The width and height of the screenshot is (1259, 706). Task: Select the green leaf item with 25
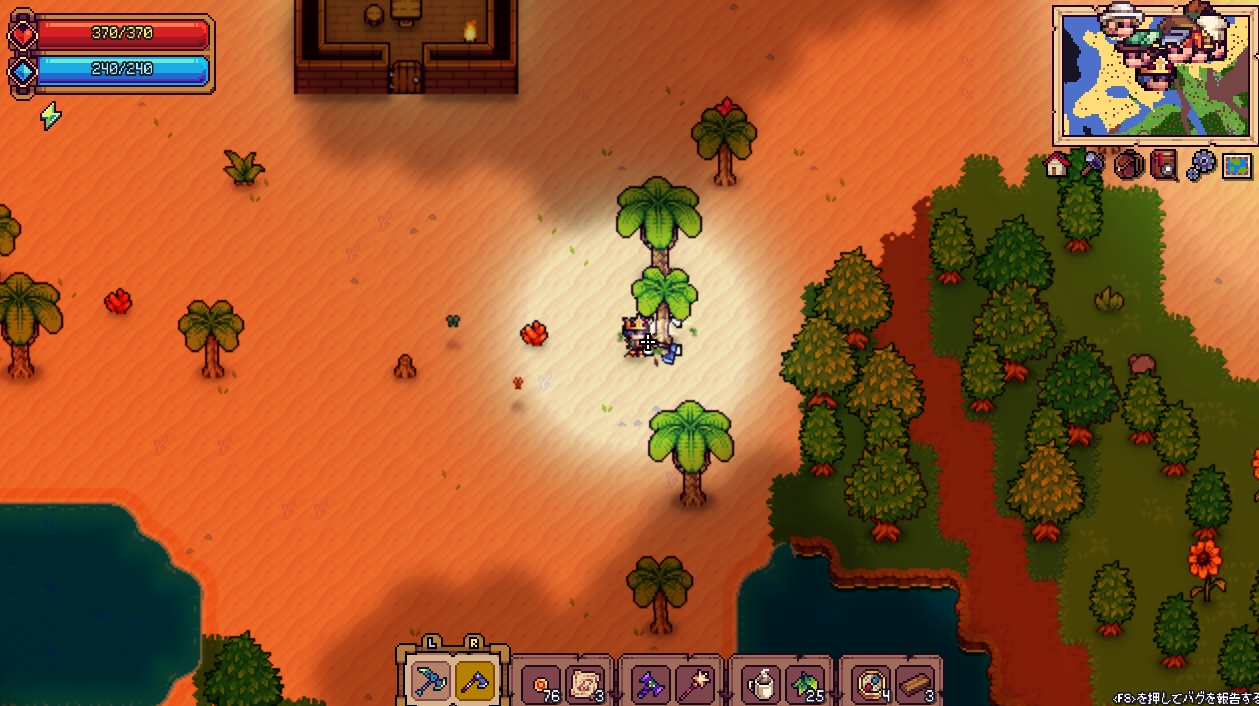(805, 685)
